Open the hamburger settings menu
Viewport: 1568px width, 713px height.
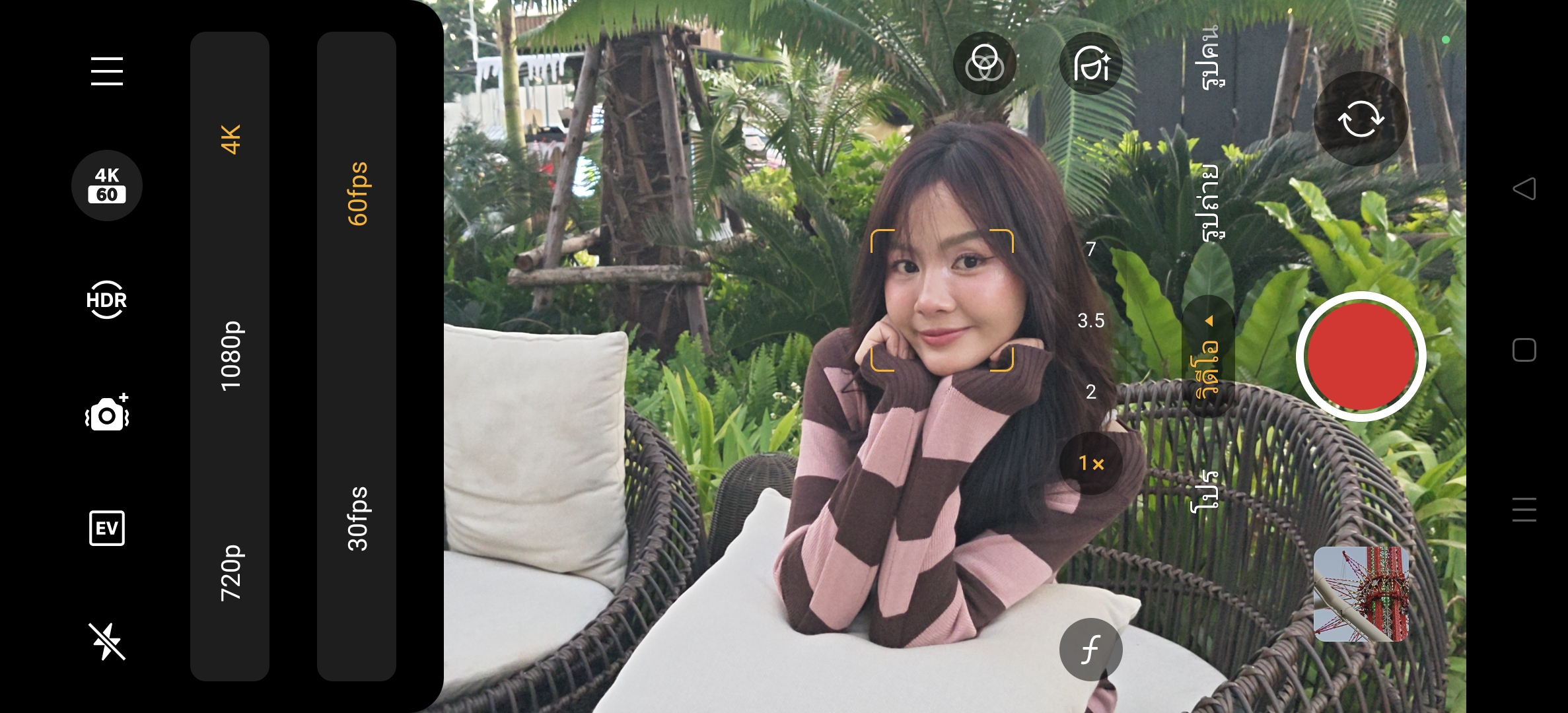tap(106, 71)
